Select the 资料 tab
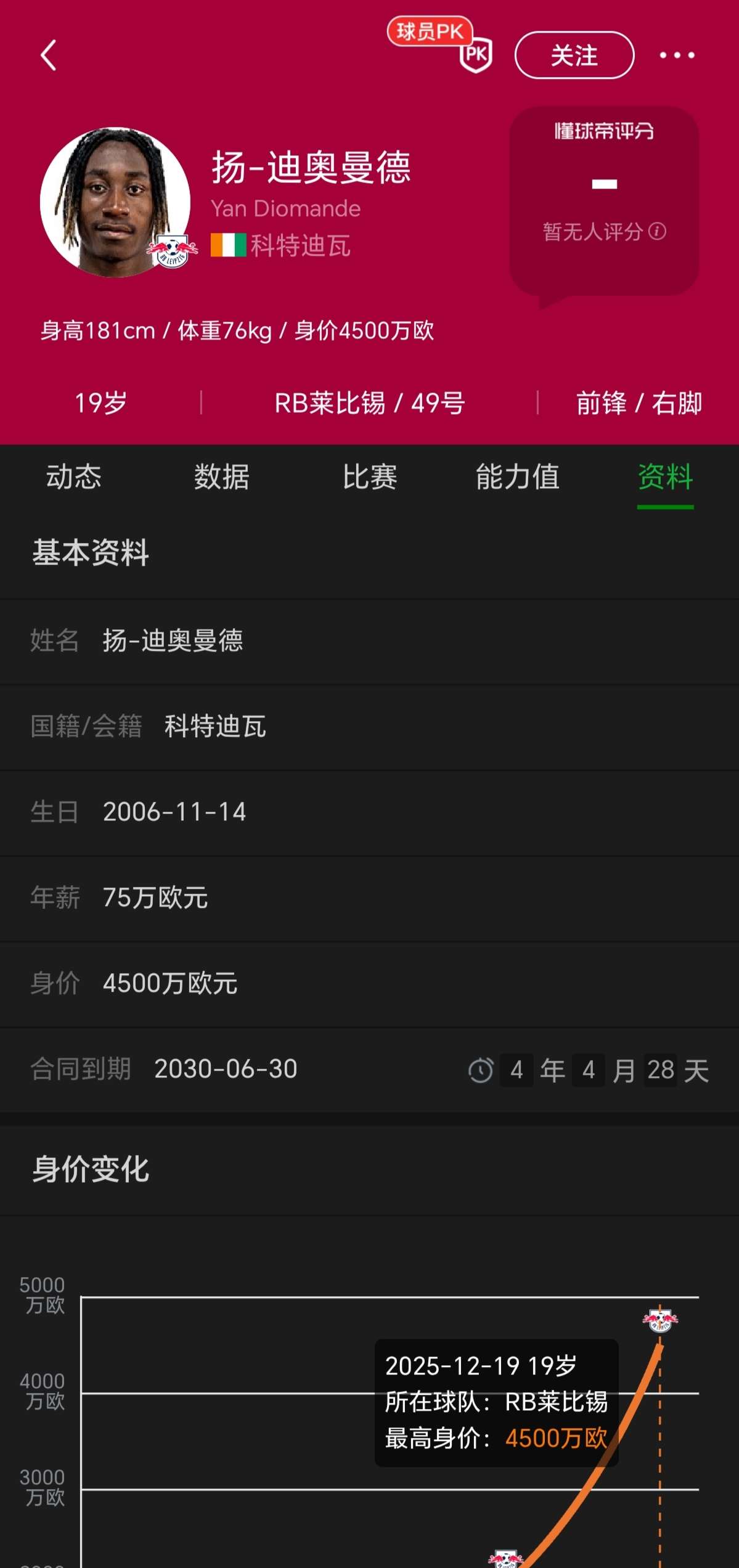Viewport: 739px width, 1568px height. pyautogui.click(x=665, y=478)
